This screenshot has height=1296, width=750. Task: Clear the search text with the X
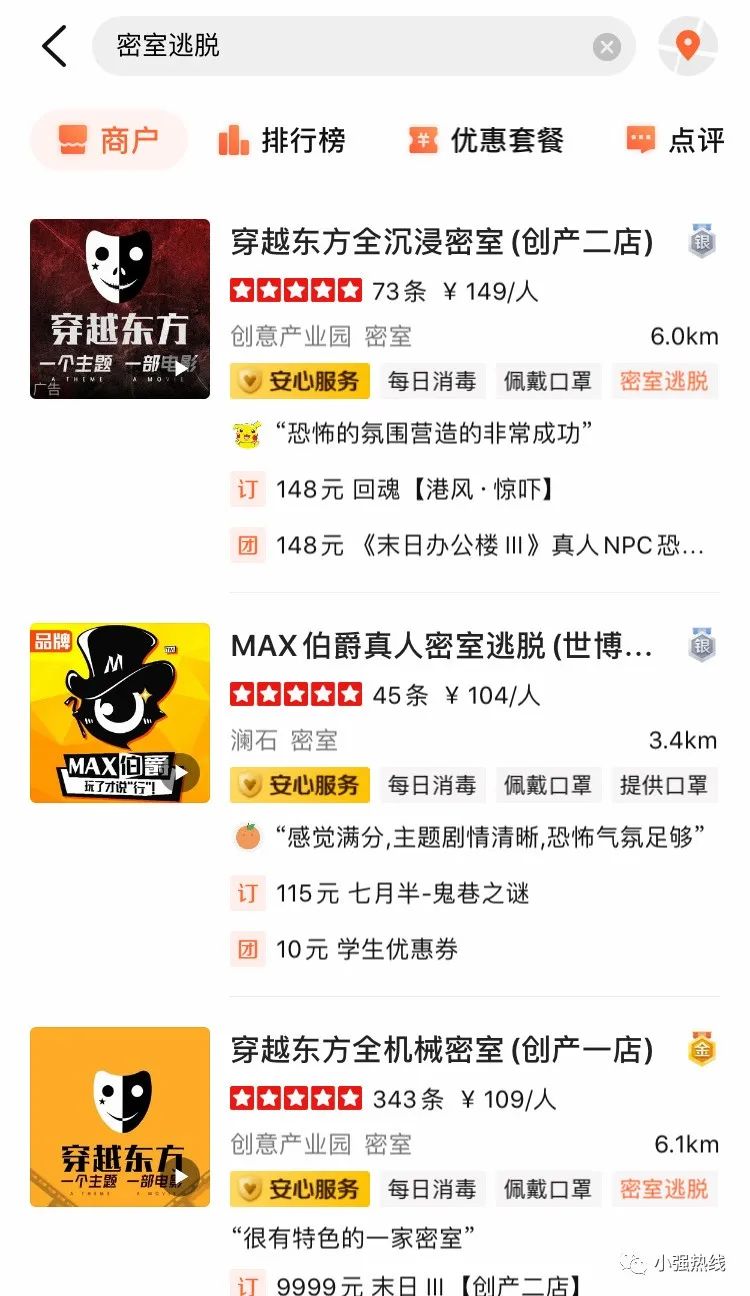(607, 47)
